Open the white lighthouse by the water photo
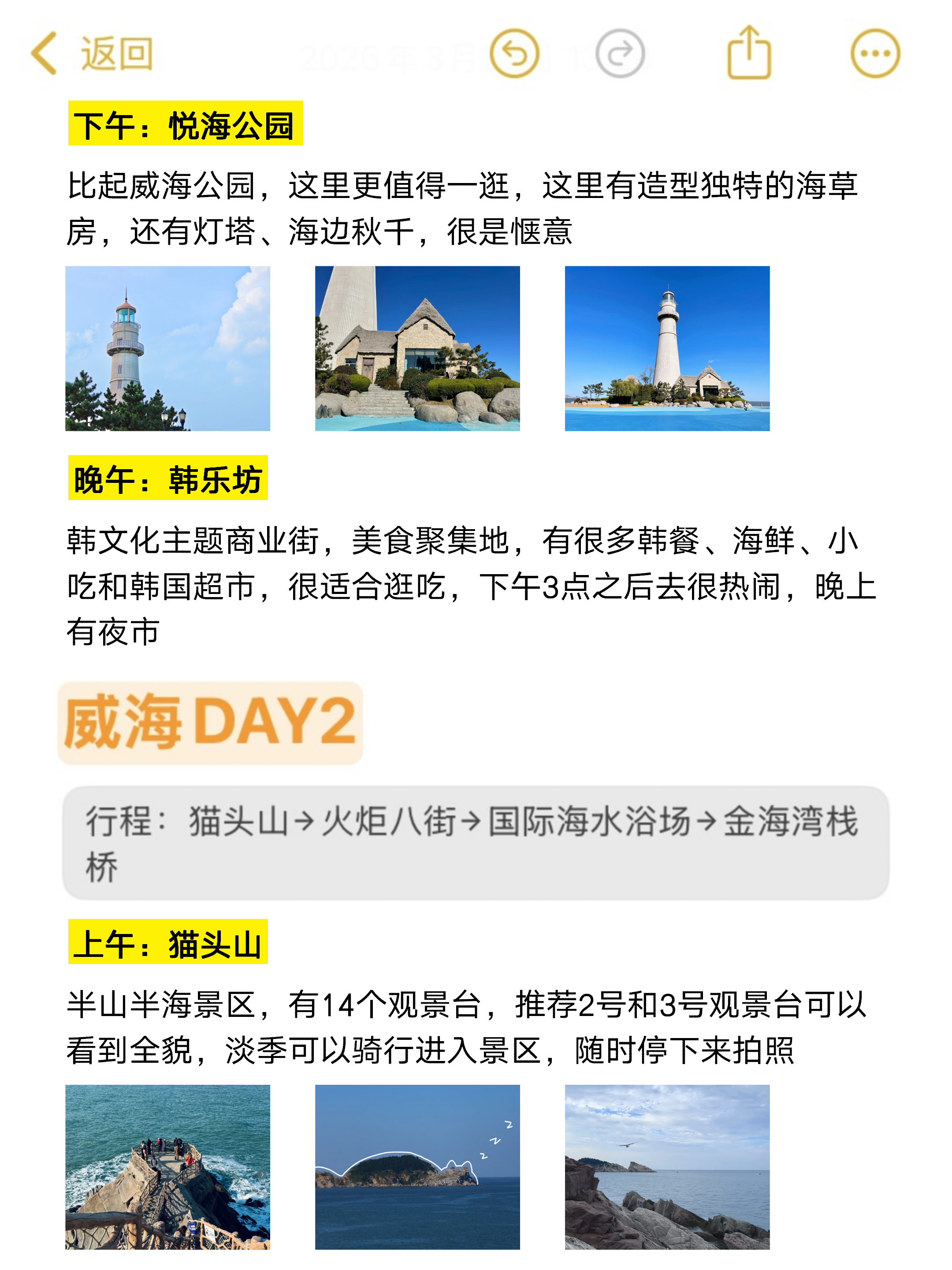Image resolution: width=952 pixels, height=1270 pixels. click(667, 348)
